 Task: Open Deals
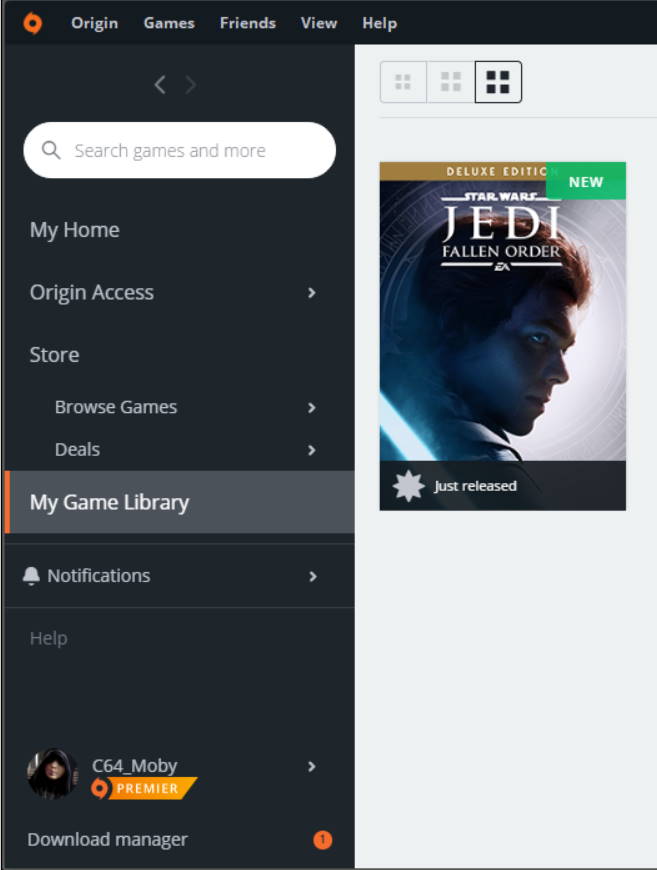77,450
